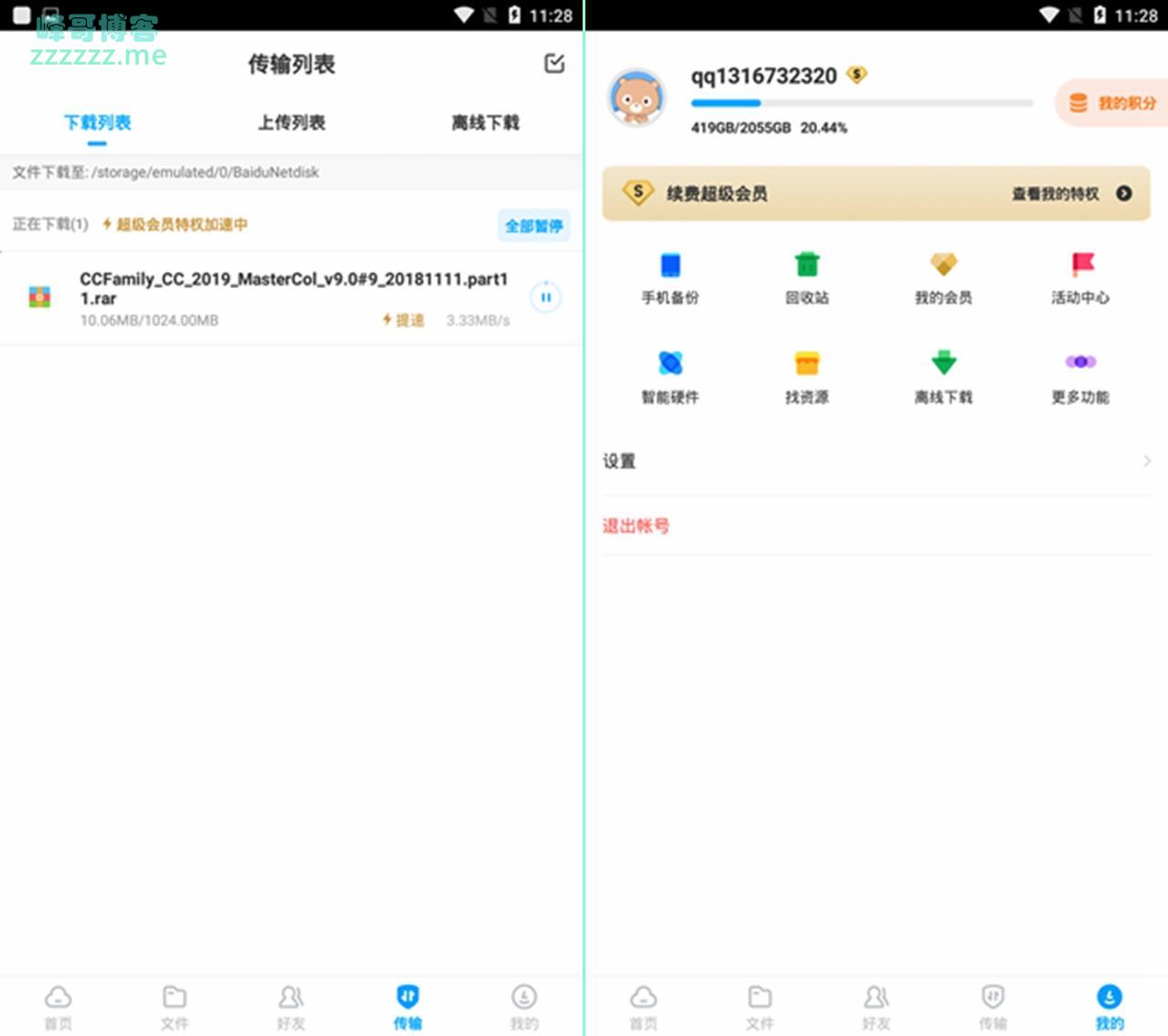Viewport: 1168px width, 1036px height.
Task: Tap 提速 to speed up download
Action: pyautogui.click(x=404, y=320)
